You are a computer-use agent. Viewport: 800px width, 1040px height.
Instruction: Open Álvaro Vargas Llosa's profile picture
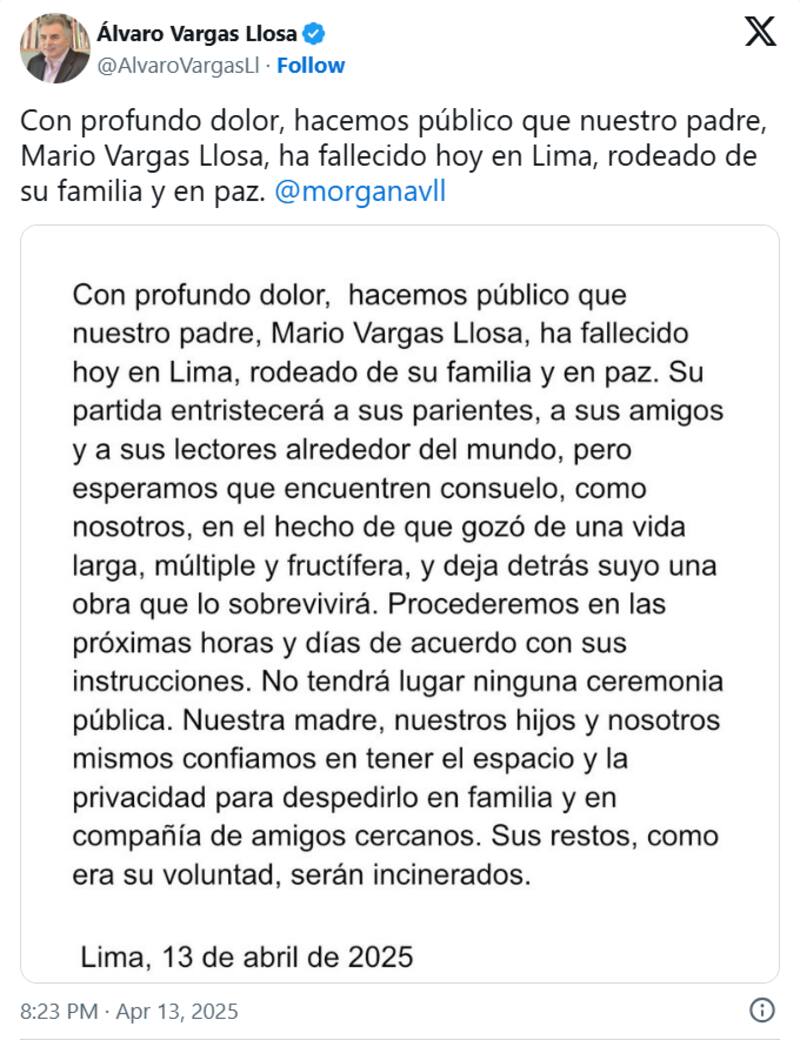click(54, 49)
